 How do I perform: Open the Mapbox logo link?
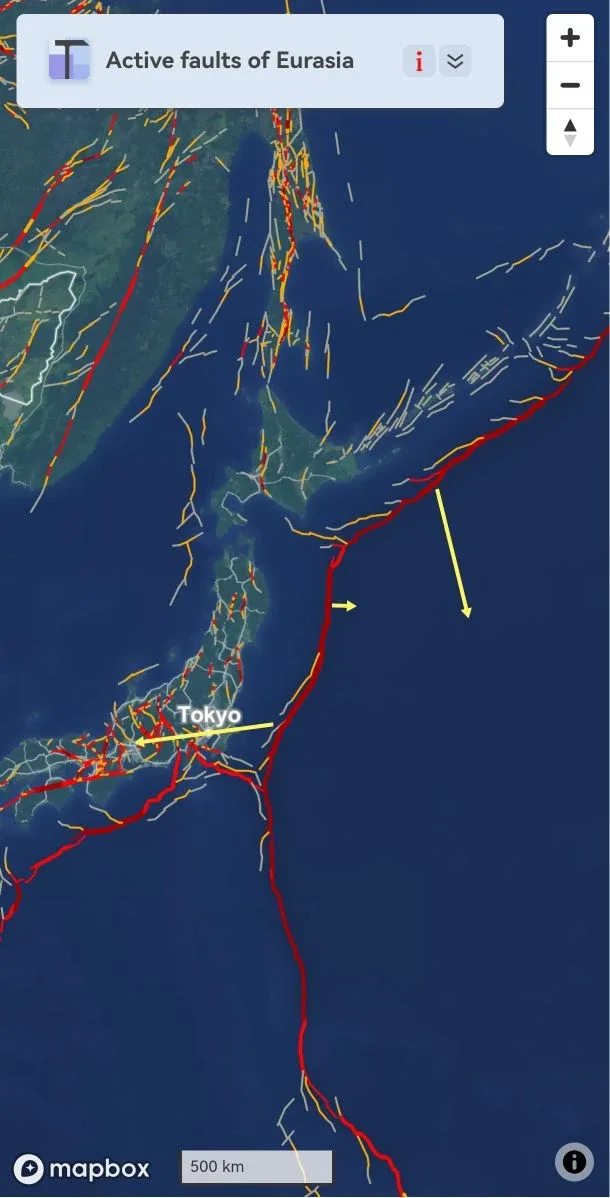[x=82, y=1168]
